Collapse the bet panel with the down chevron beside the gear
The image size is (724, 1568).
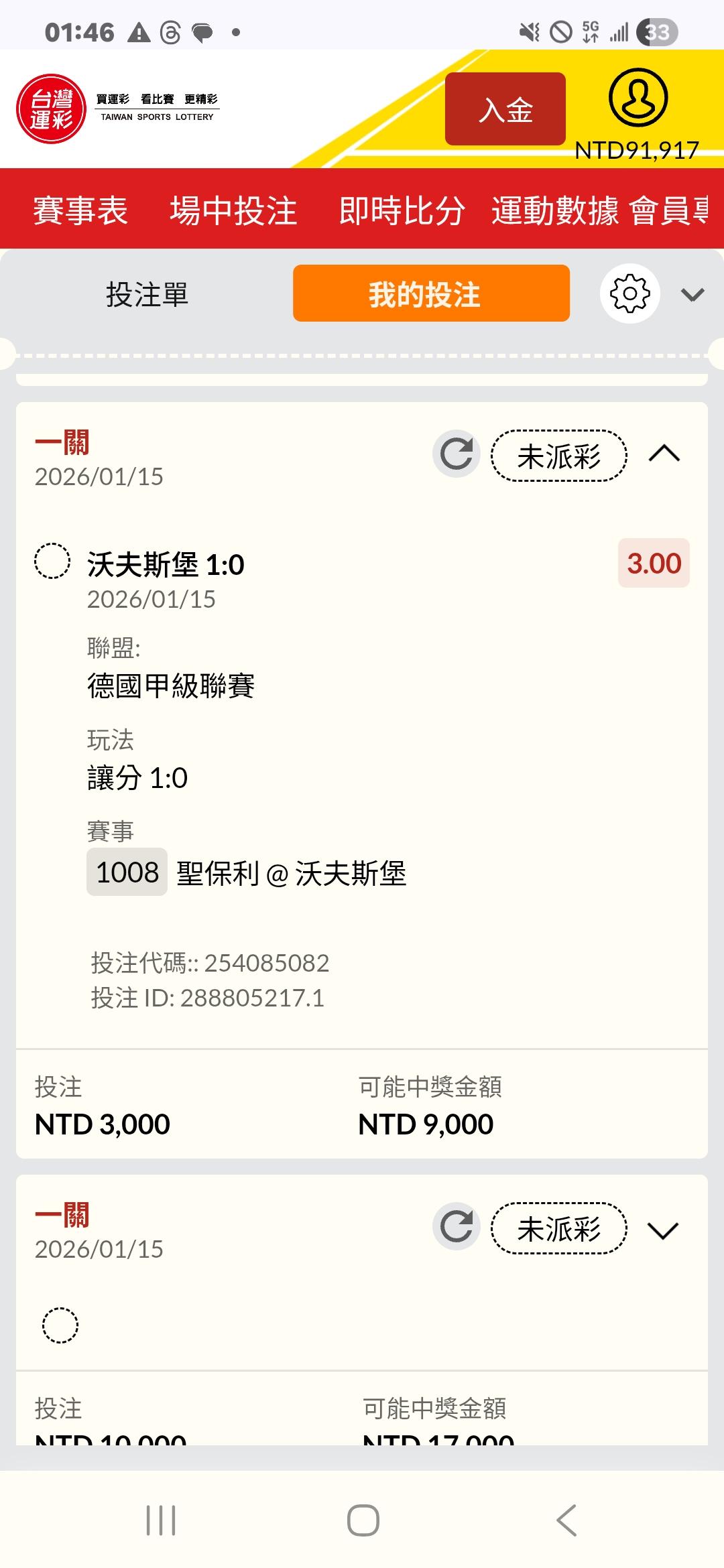(x=692, y=294)
